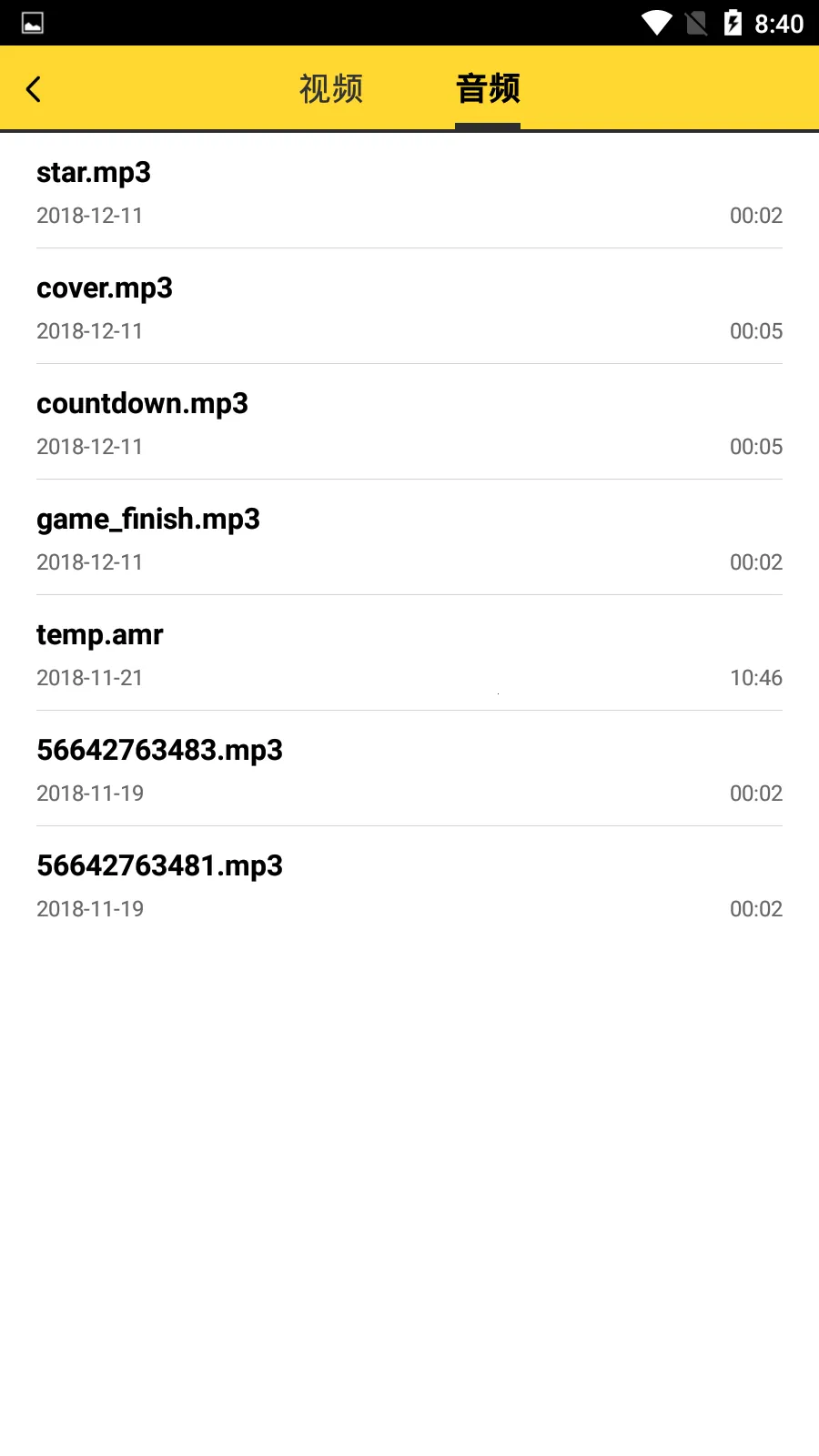
Task: Click the screenshot notification icon
Action: [32, 23]
